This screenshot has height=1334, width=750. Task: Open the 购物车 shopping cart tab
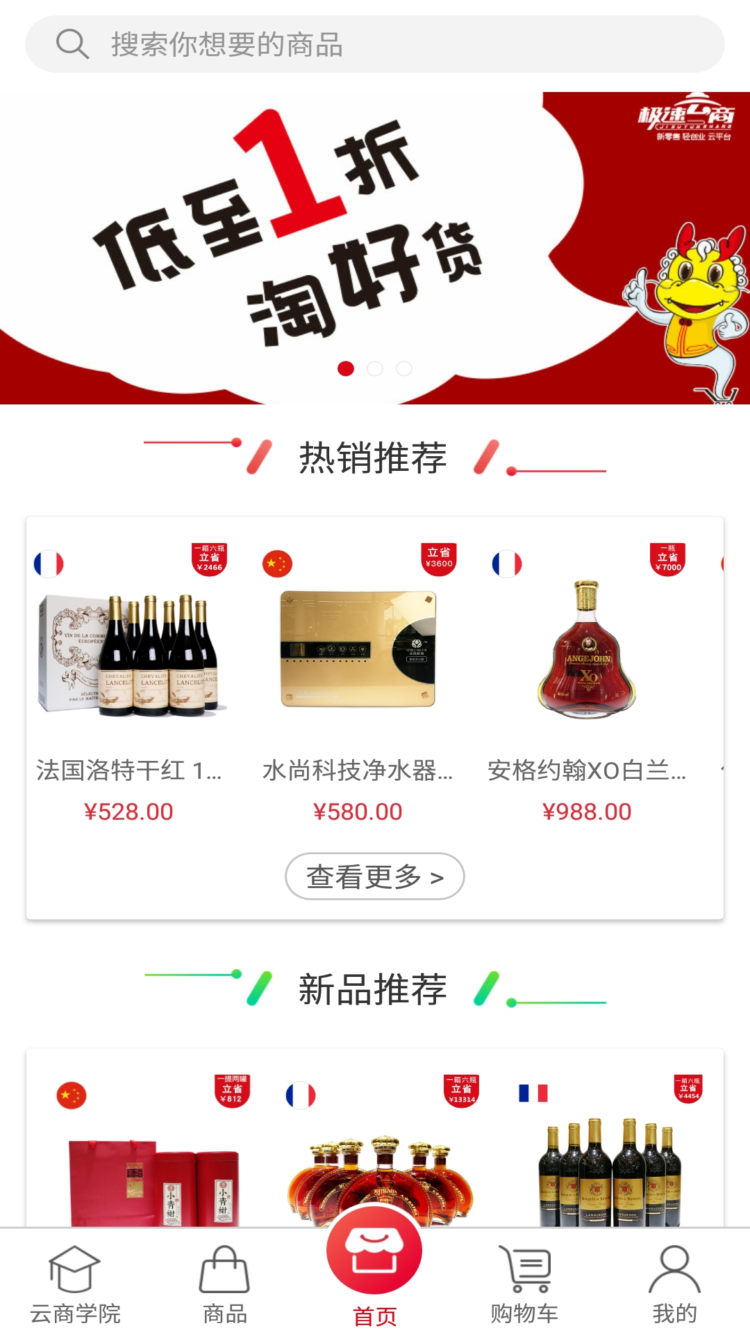point(524,1284)
